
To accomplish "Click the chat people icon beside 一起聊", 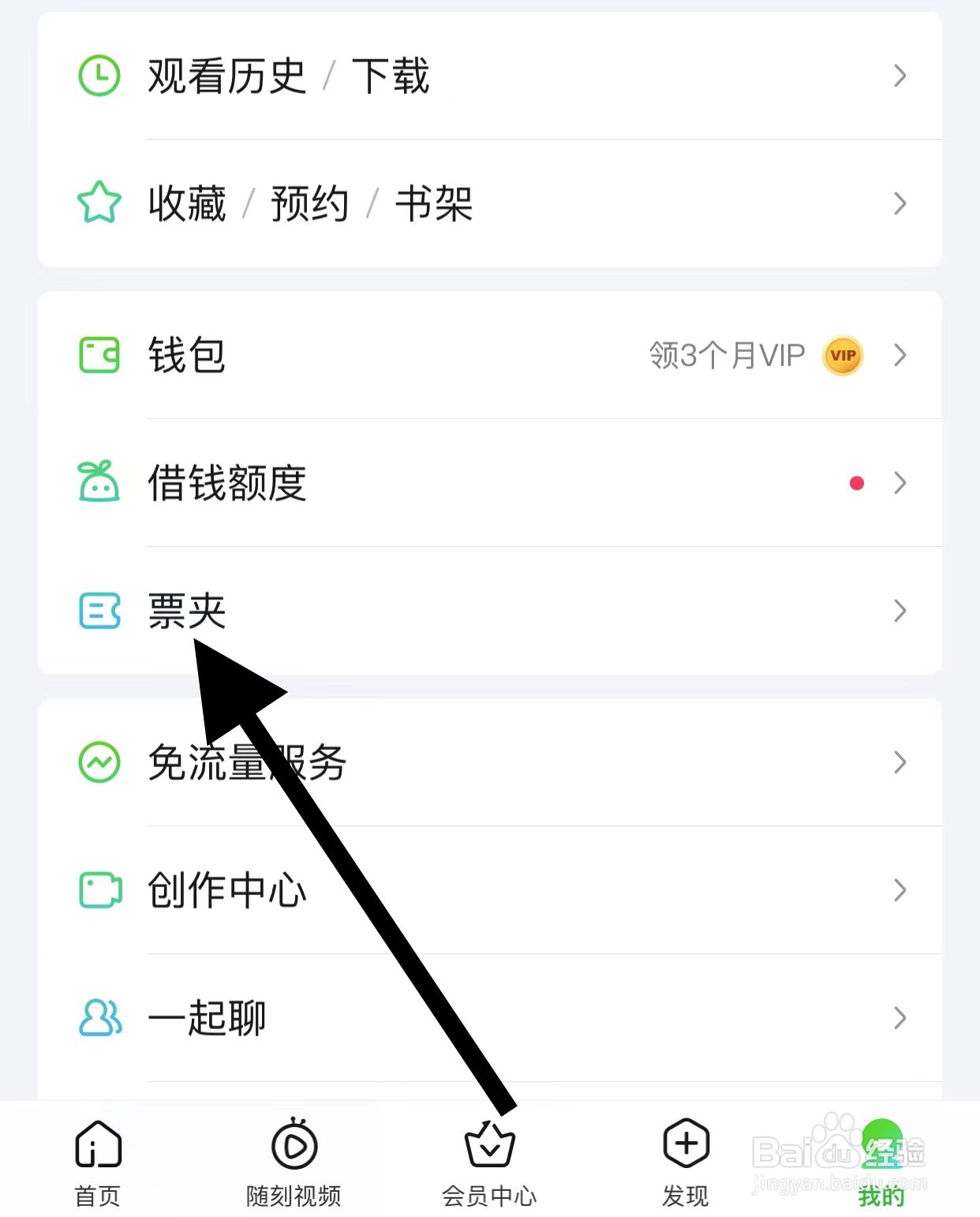I will 98,1018.
